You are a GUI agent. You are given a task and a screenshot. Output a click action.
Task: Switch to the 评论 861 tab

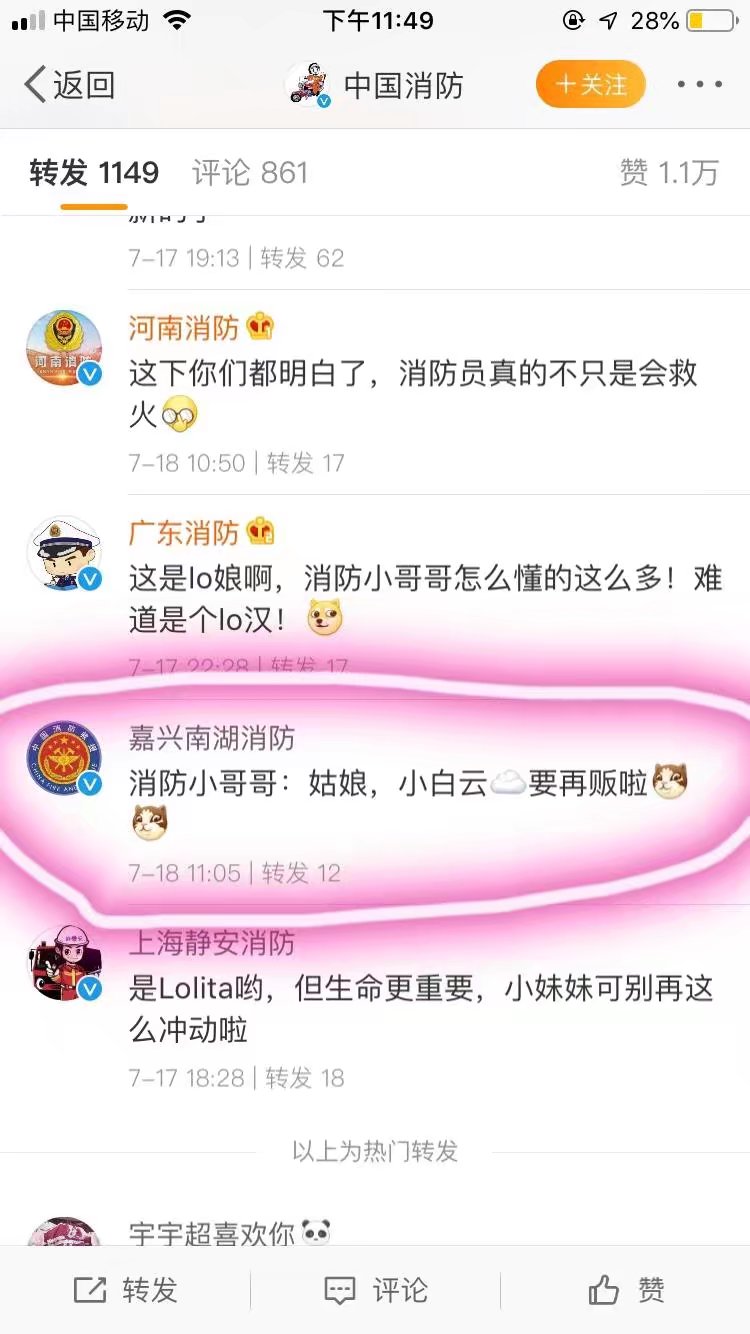coord(249,173)
